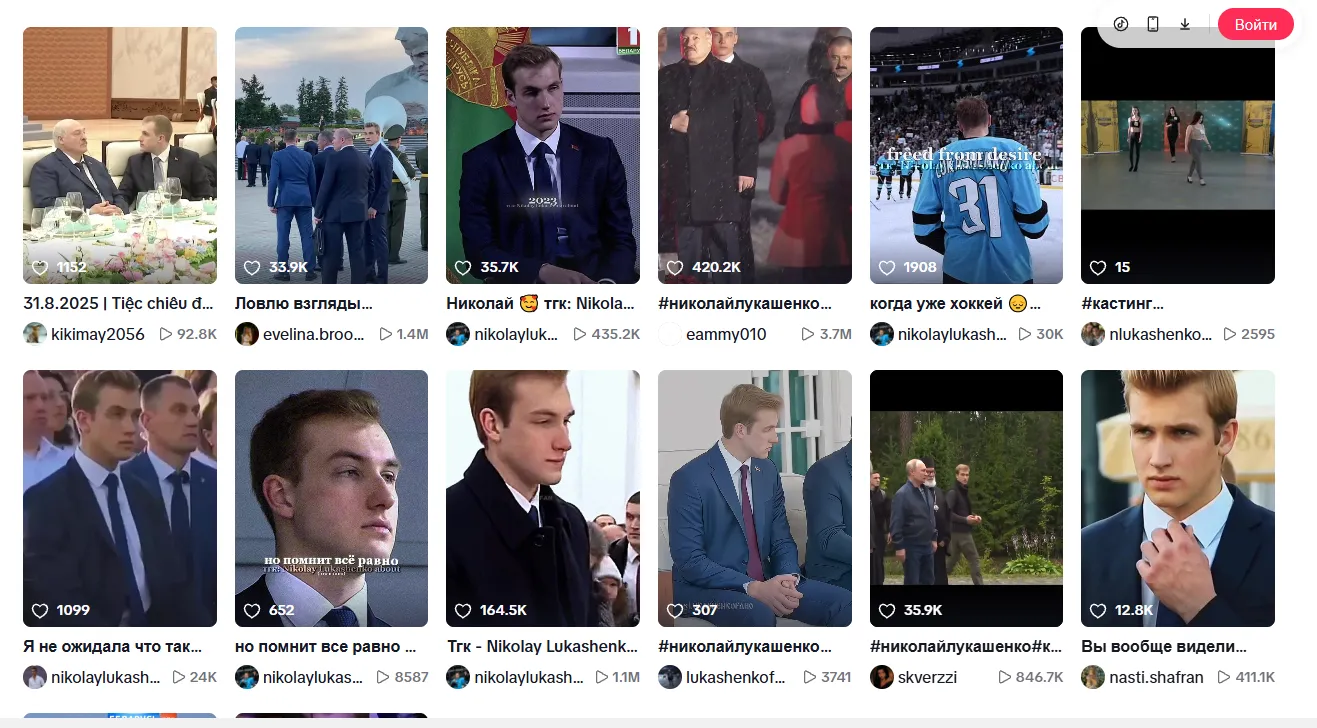The image size is (1317, 728).
Task: Visit kikimay2056's profile
Action: (97, 334)
